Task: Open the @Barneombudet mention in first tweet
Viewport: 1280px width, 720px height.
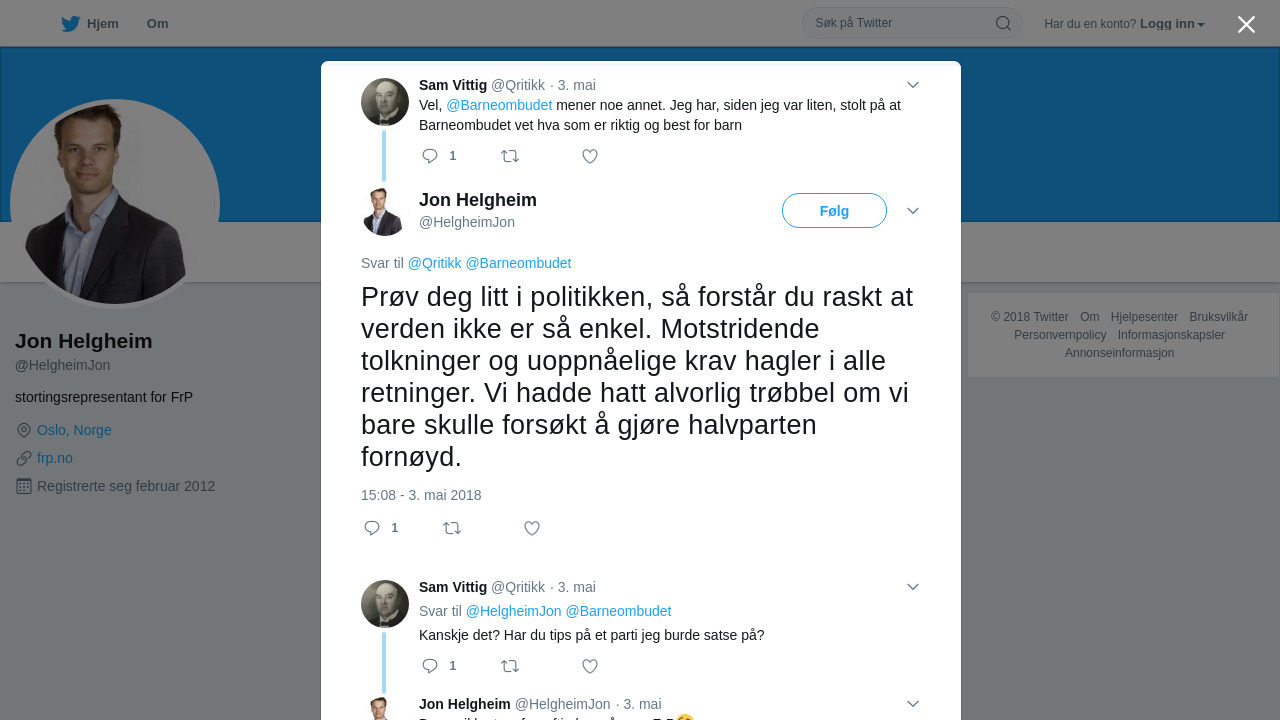Action: (x=499, y=105)
